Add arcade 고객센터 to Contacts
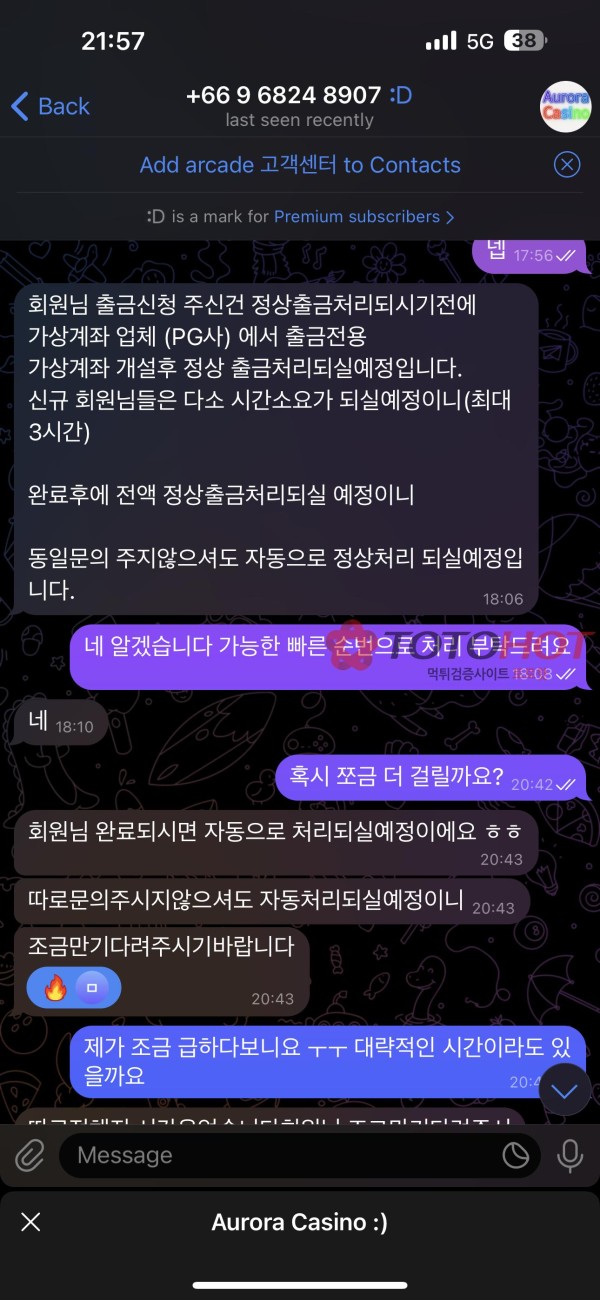This screenshot has width=600, height=1300. coord(300,165)
